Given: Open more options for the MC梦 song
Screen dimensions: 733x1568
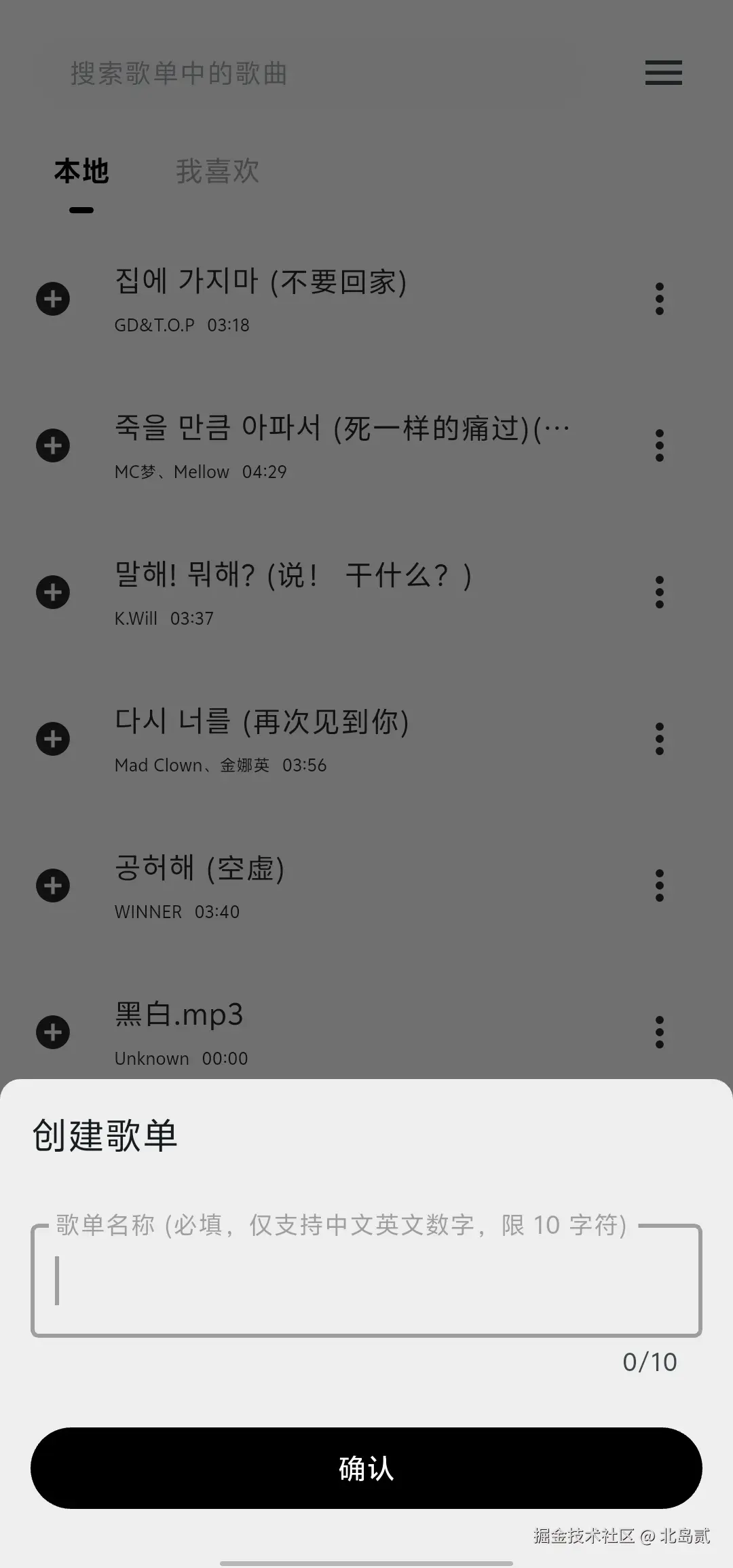Looking at the screenshot, I should point(659,446).
